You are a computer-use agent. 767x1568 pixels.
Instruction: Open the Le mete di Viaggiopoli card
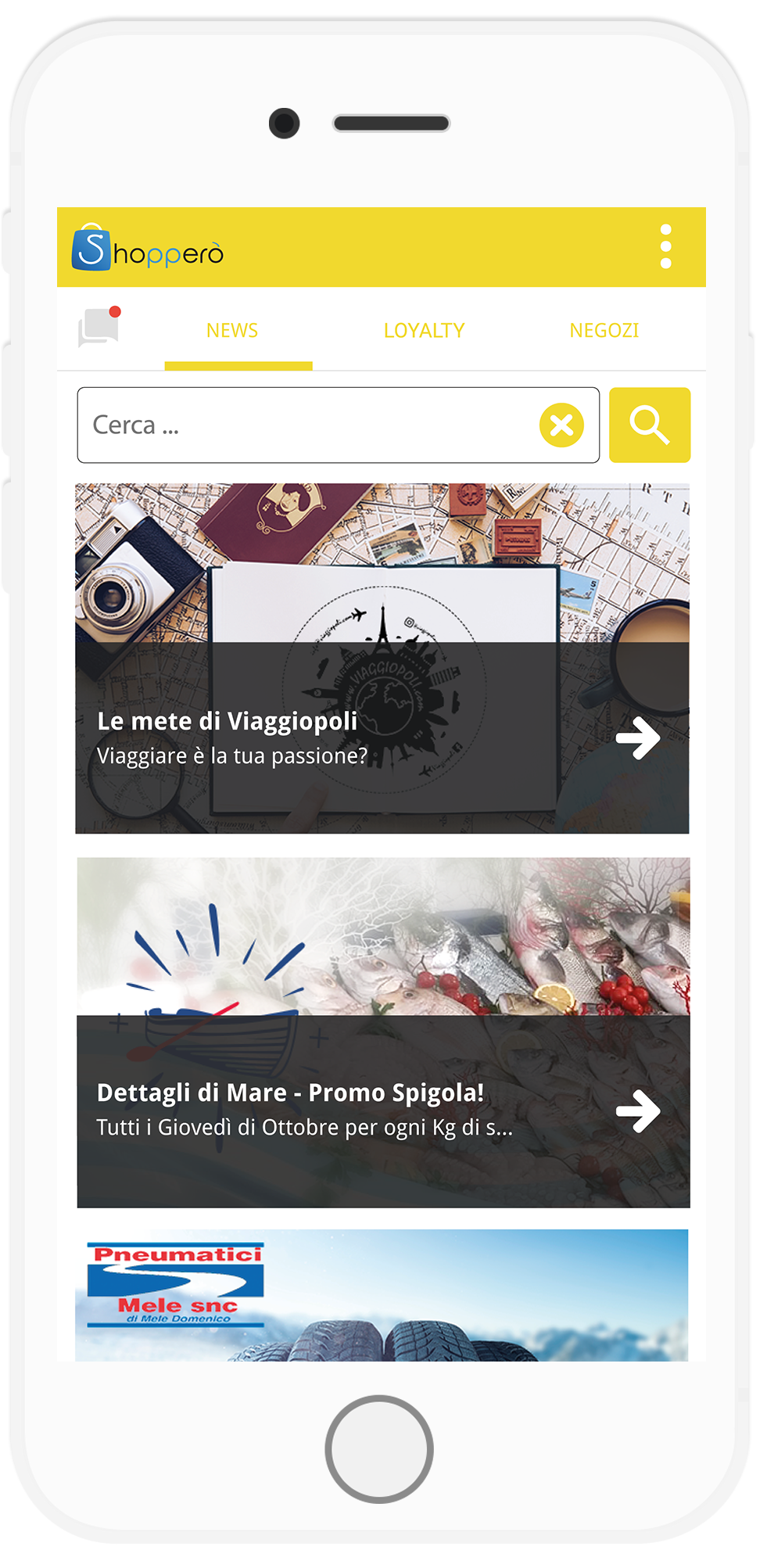point(382,658)
